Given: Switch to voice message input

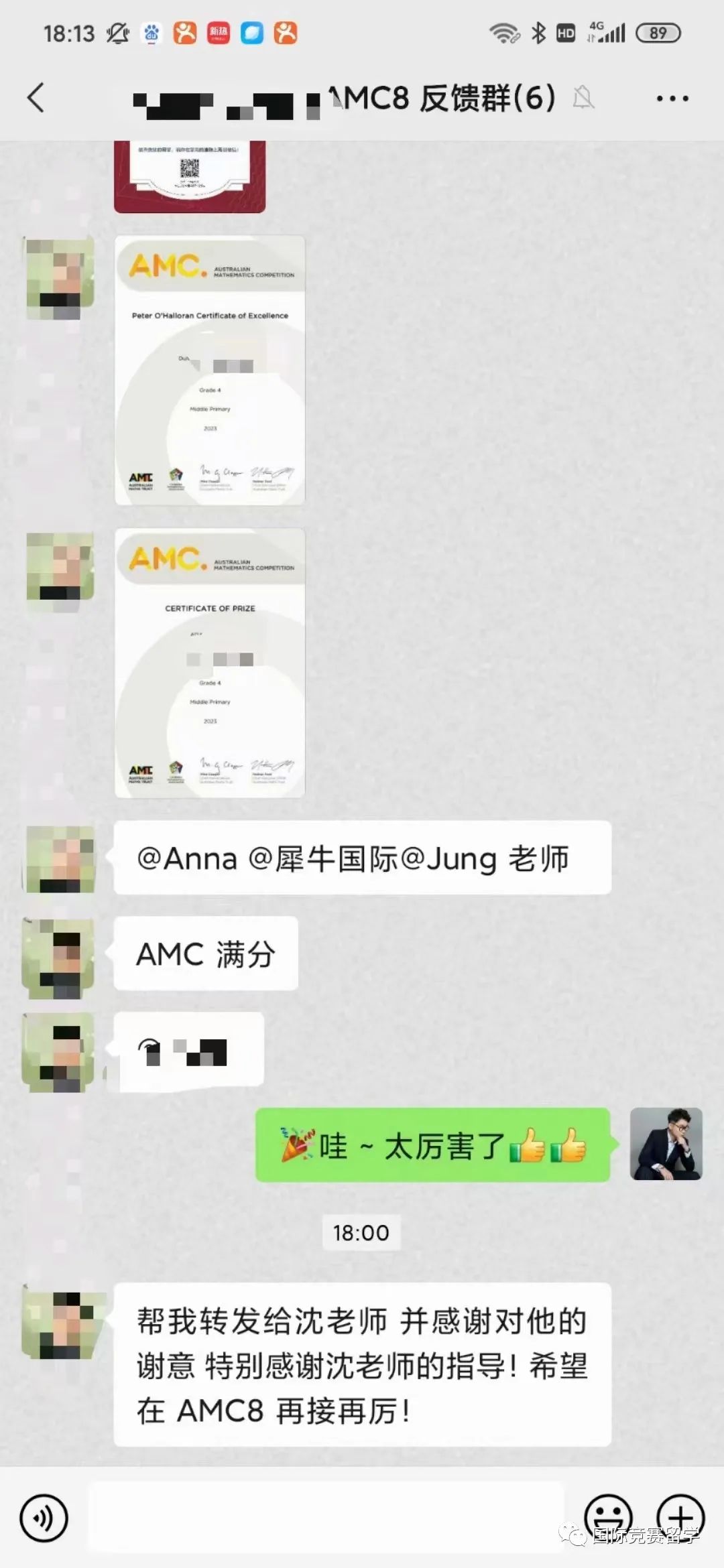Looking at the screenshot, I should click(x=44, y=1518).
